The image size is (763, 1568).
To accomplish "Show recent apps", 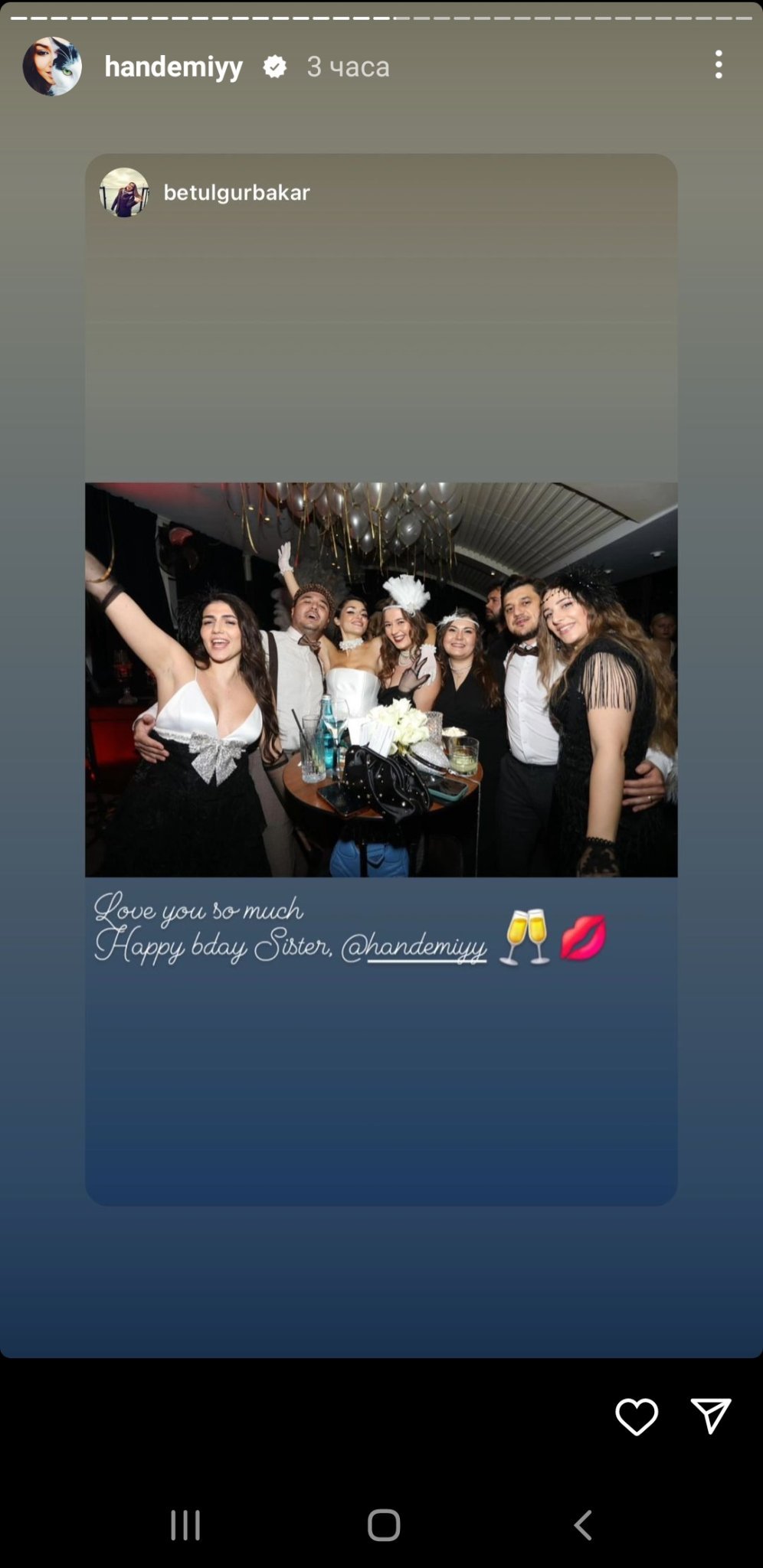I will [x=185, y=1524].
